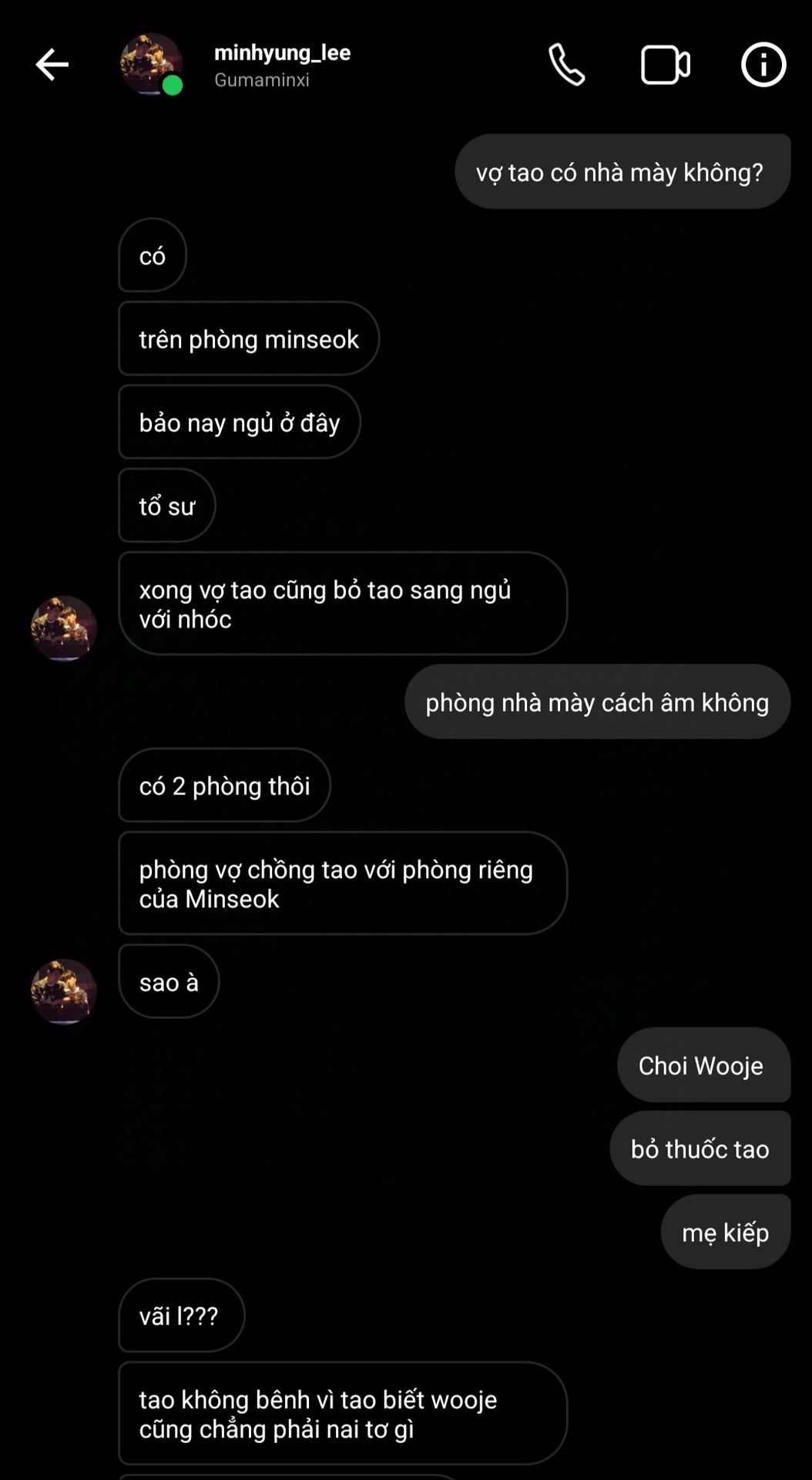Tap the sender avatar beside "sao à"
The image size is (812, 1480).
[64, 991]
